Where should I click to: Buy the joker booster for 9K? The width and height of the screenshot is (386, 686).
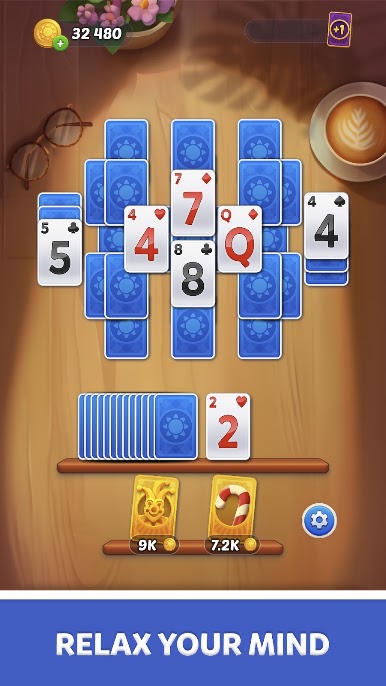click(154, 514)
